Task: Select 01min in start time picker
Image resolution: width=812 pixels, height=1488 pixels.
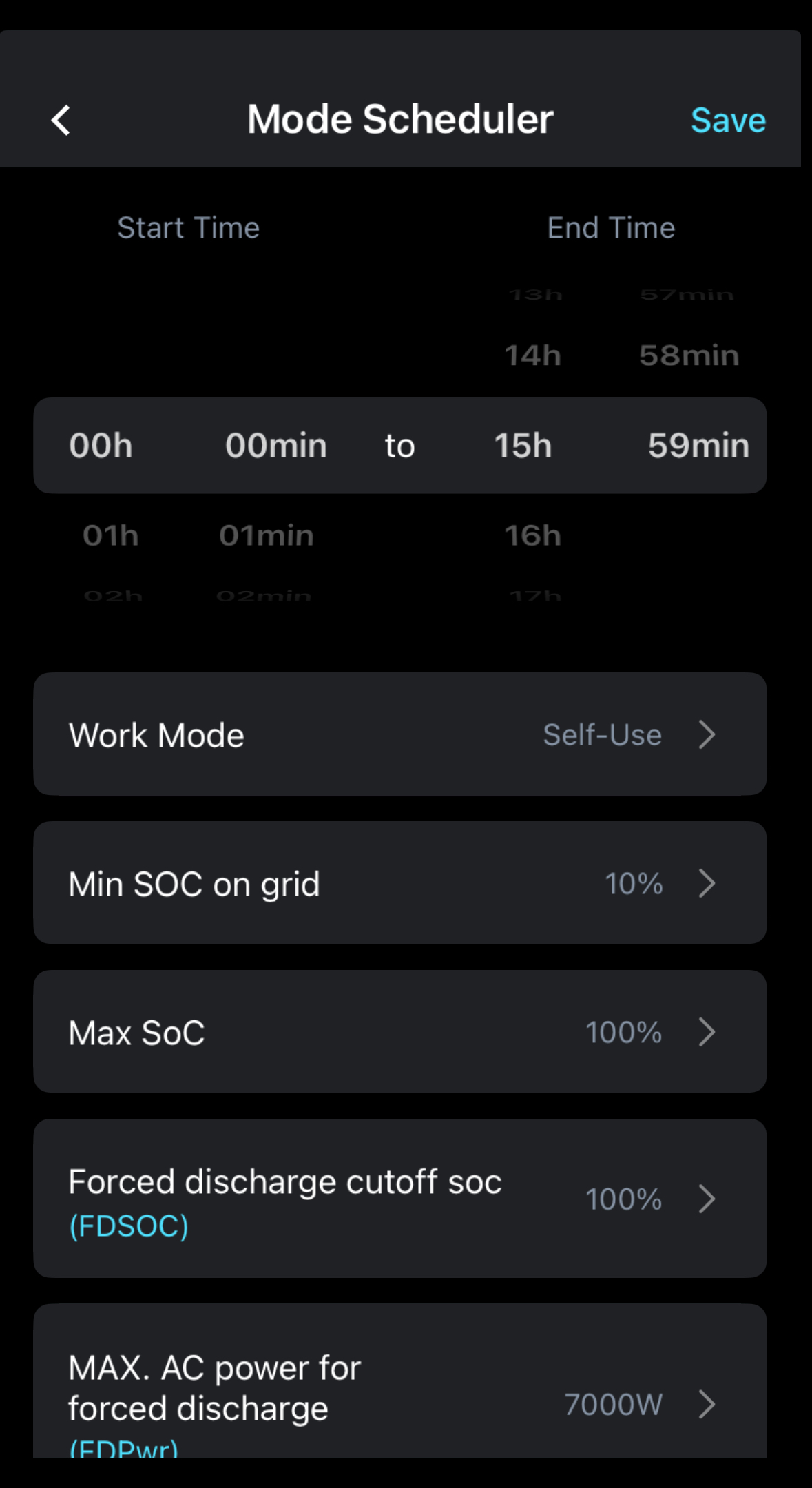Action: 267,536
